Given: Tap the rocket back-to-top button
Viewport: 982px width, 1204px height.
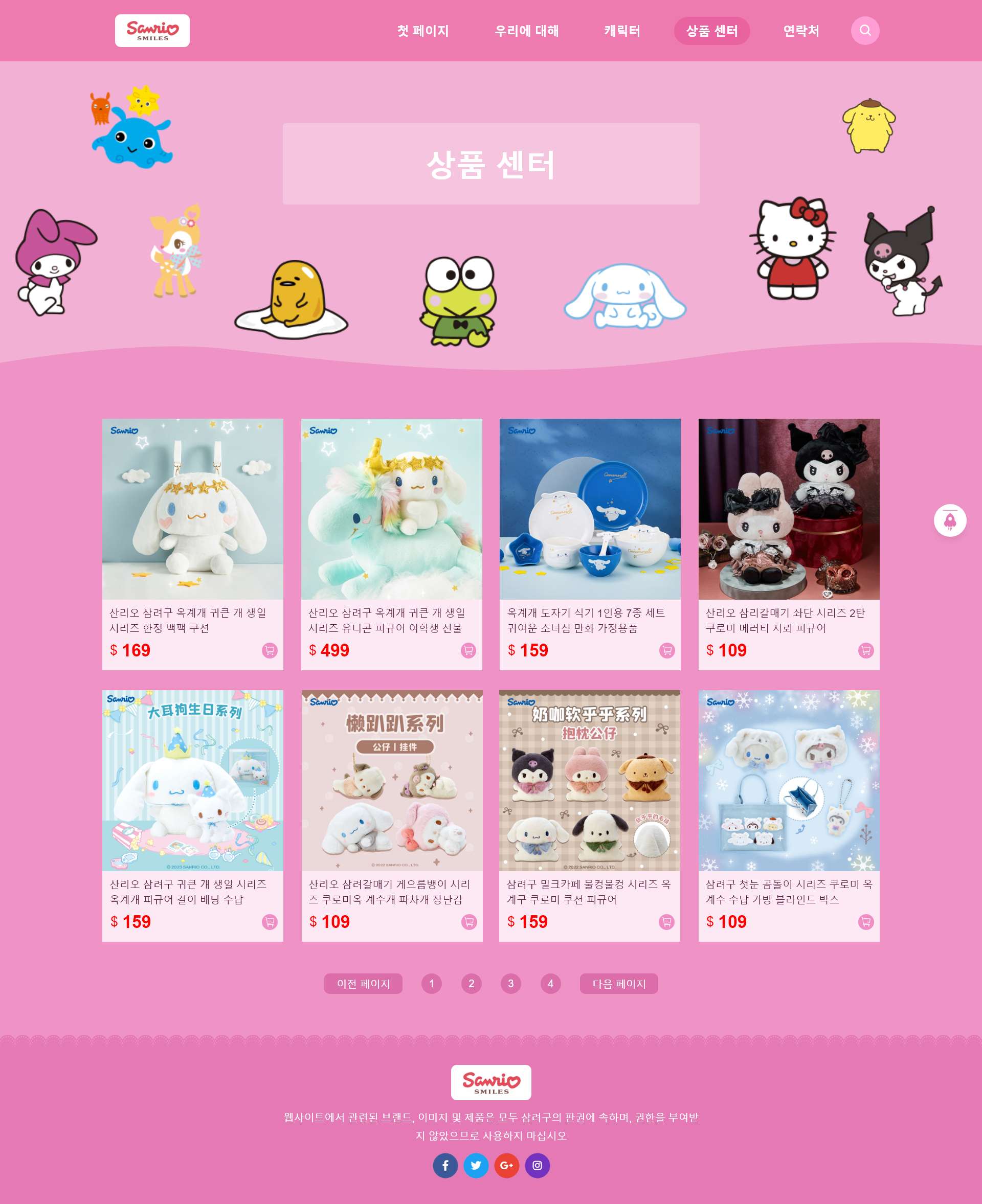Looking at the screenshot, I should (949, 520).
